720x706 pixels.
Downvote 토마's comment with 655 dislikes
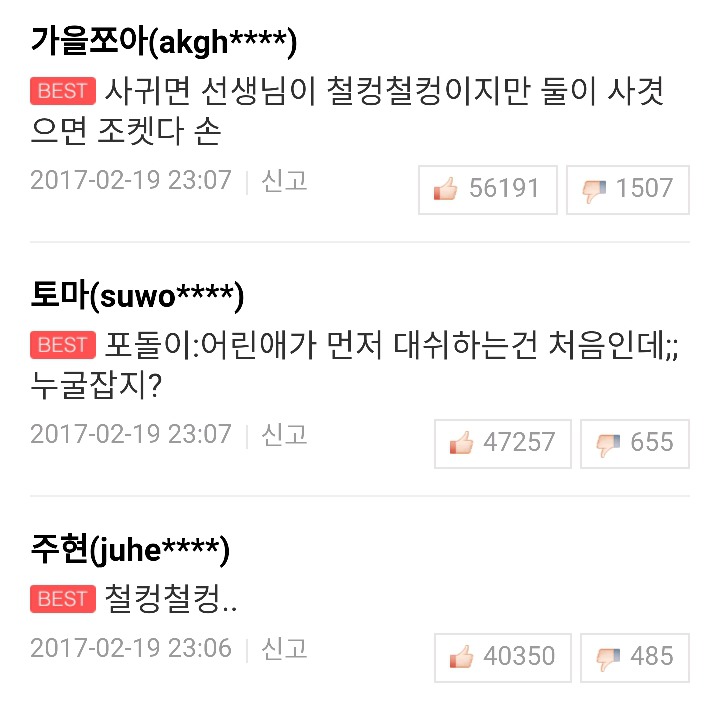click(x=634, y=443)
